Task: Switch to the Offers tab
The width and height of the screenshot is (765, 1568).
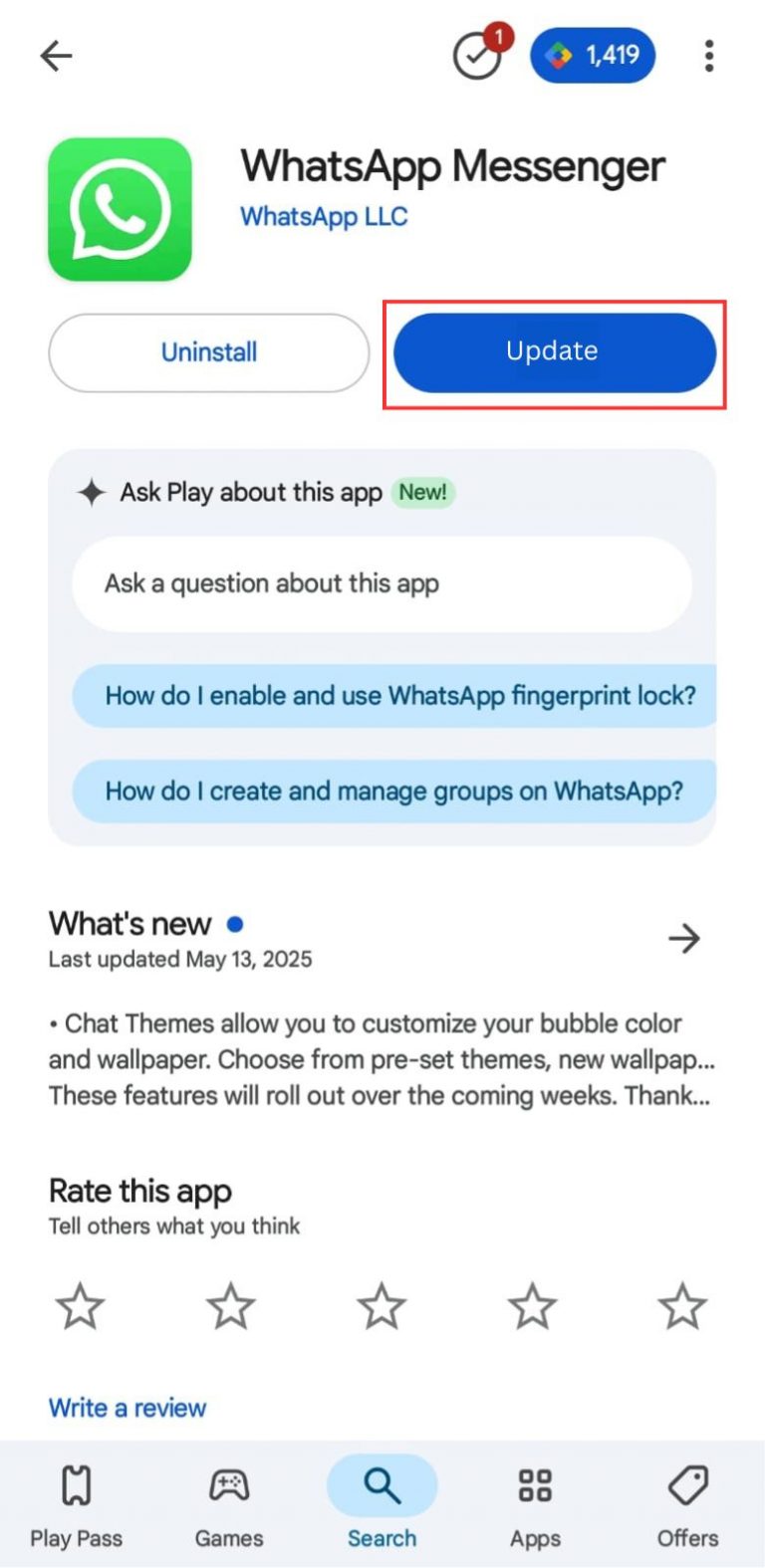Action: (x=687, y=1505)
